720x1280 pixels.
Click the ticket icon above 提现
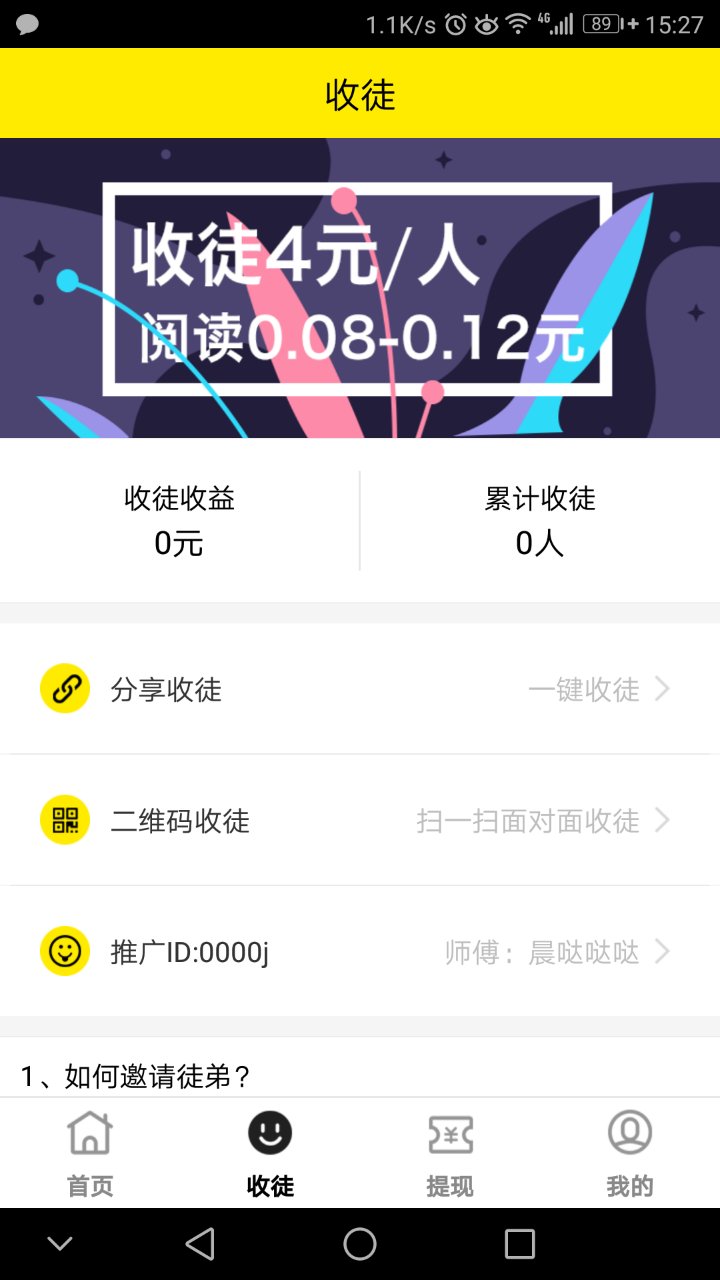click(x=450, y=1133)
